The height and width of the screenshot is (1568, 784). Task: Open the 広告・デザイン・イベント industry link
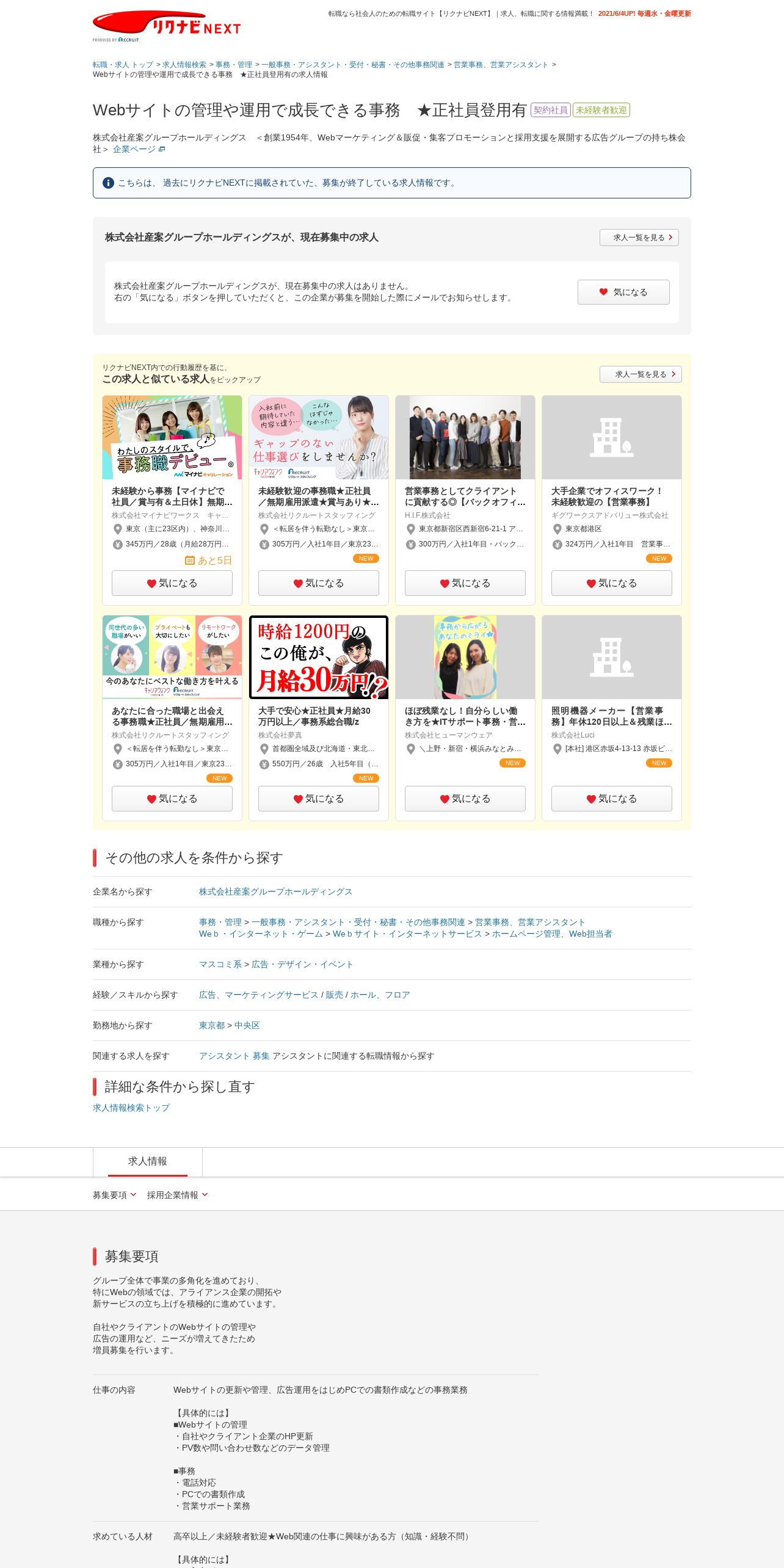click(302, 964)
